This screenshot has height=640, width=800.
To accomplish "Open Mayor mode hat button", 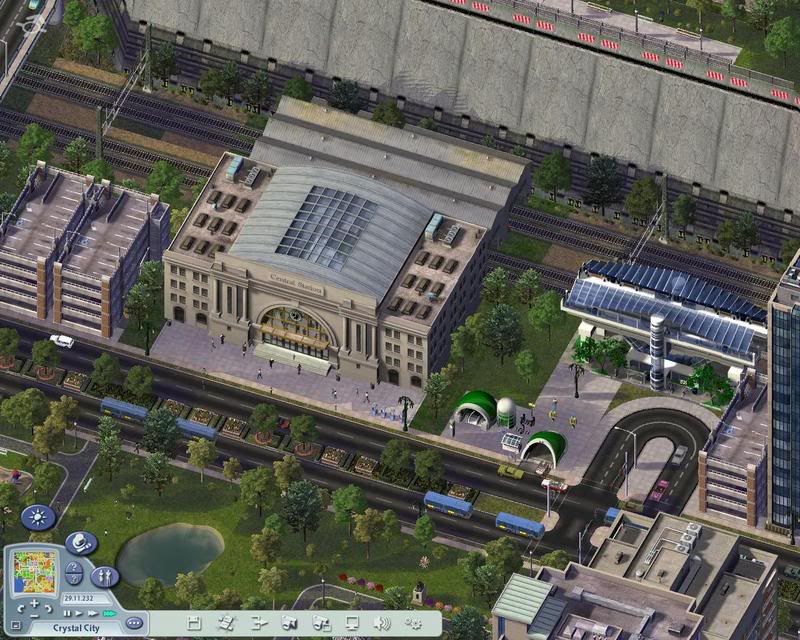I will (x=81, y=543).
